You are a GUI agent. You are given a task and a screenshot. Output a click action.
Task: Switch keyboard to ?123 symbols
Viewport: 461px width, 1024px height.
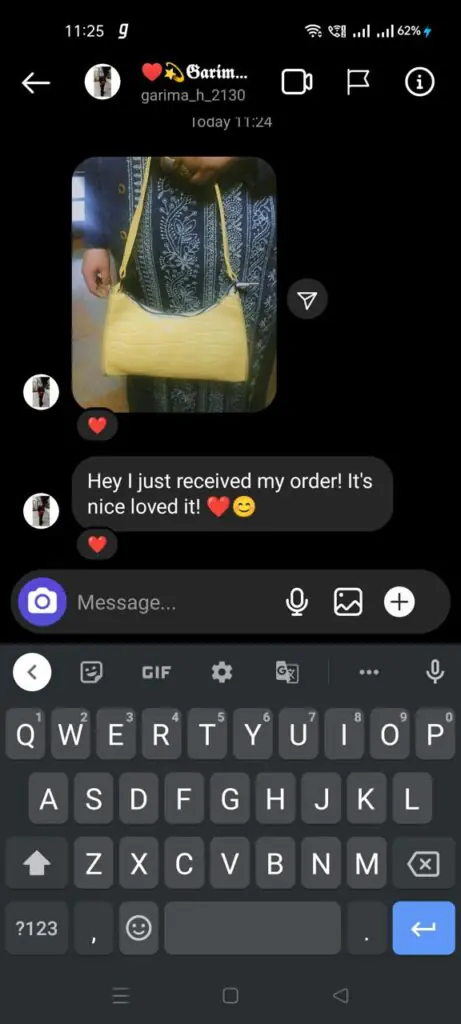click(37, 928)
